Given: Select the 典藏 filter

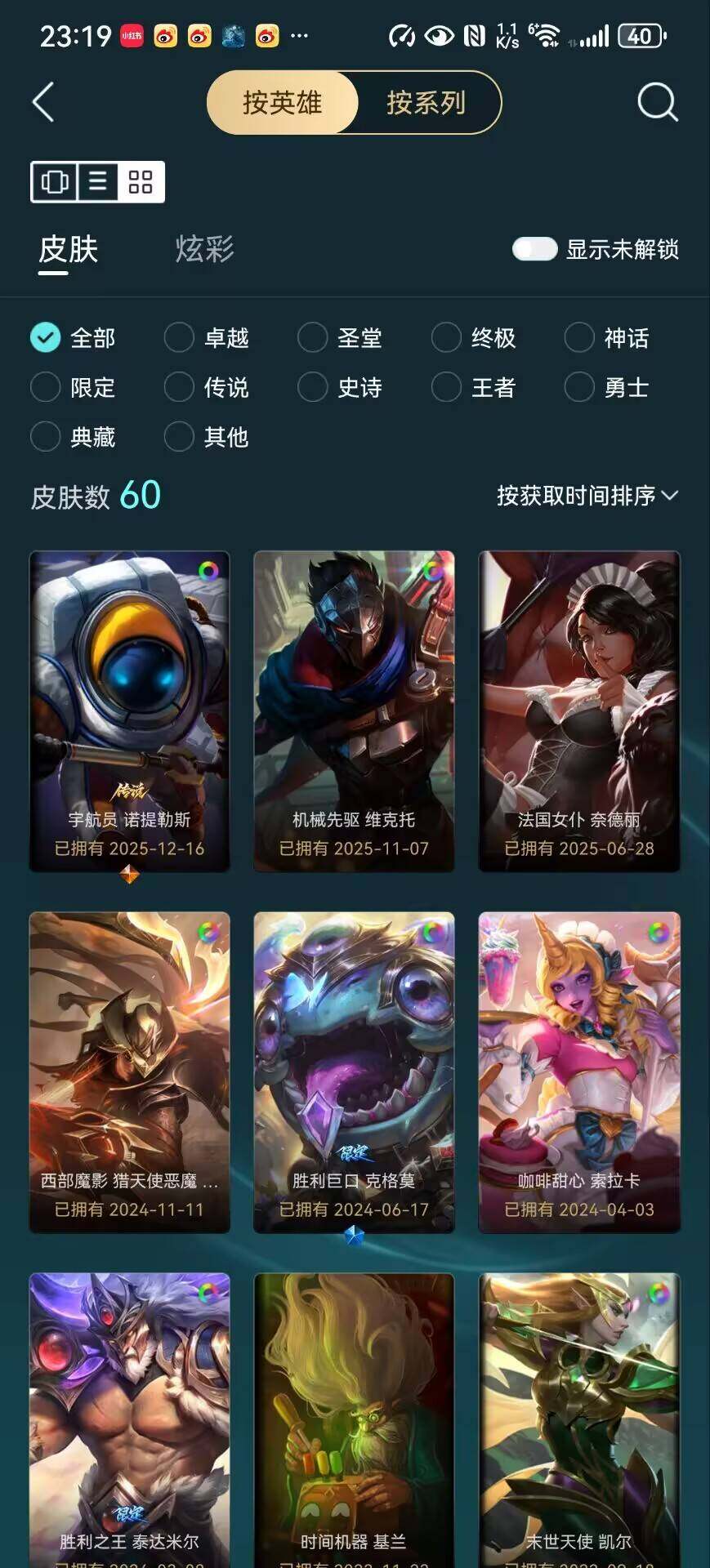Looking at the screenshot, I should coord(74,437).
